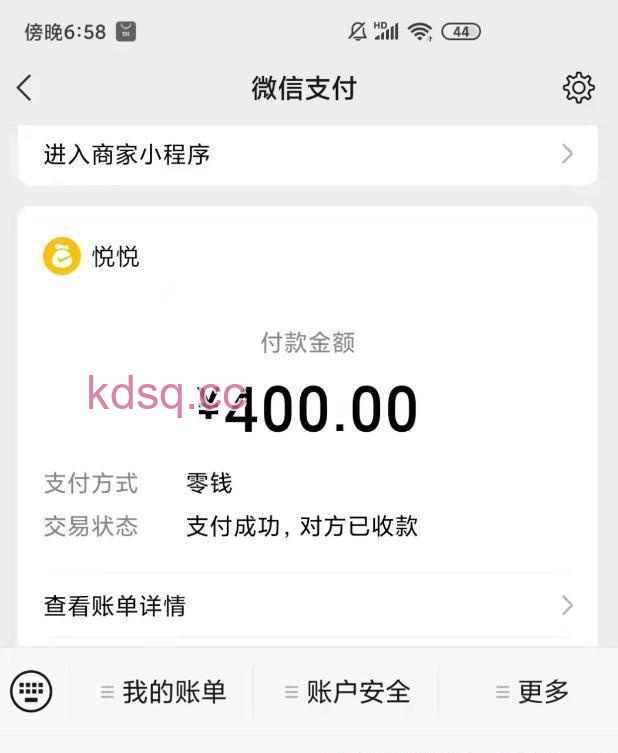Open the 更多 menu

(x=532, y=691)
